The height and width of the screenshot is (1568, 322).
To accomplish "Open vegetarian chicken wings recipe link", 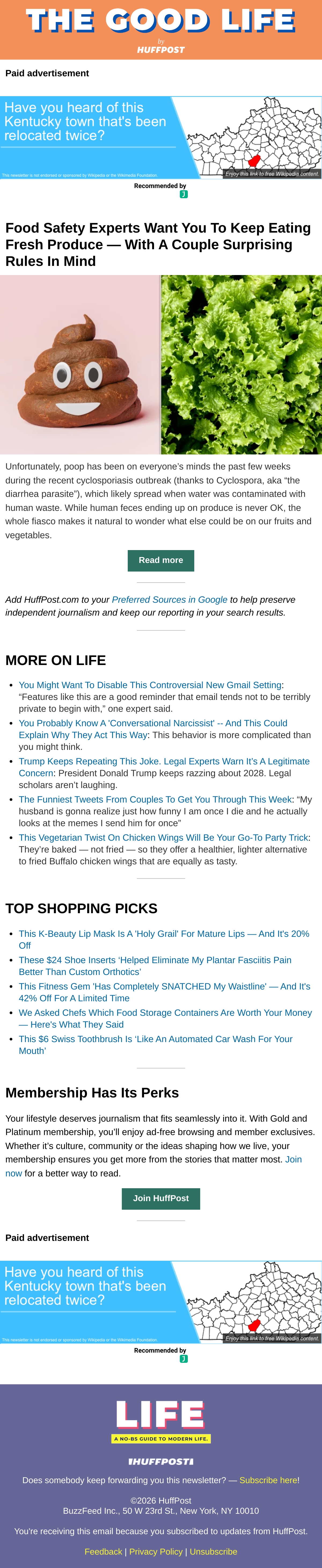I will (x=163, y=837).
